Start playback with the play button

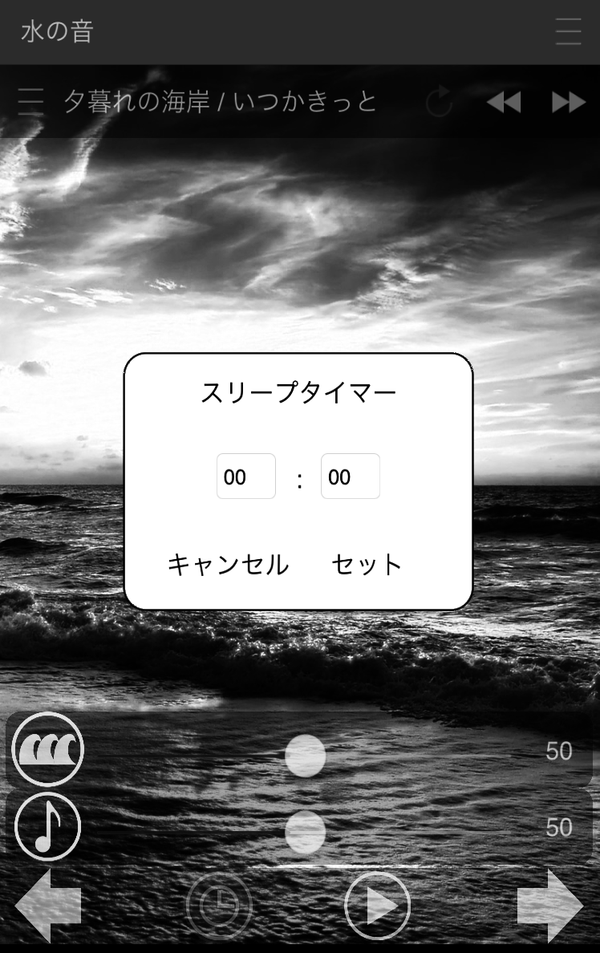point(378,906)
